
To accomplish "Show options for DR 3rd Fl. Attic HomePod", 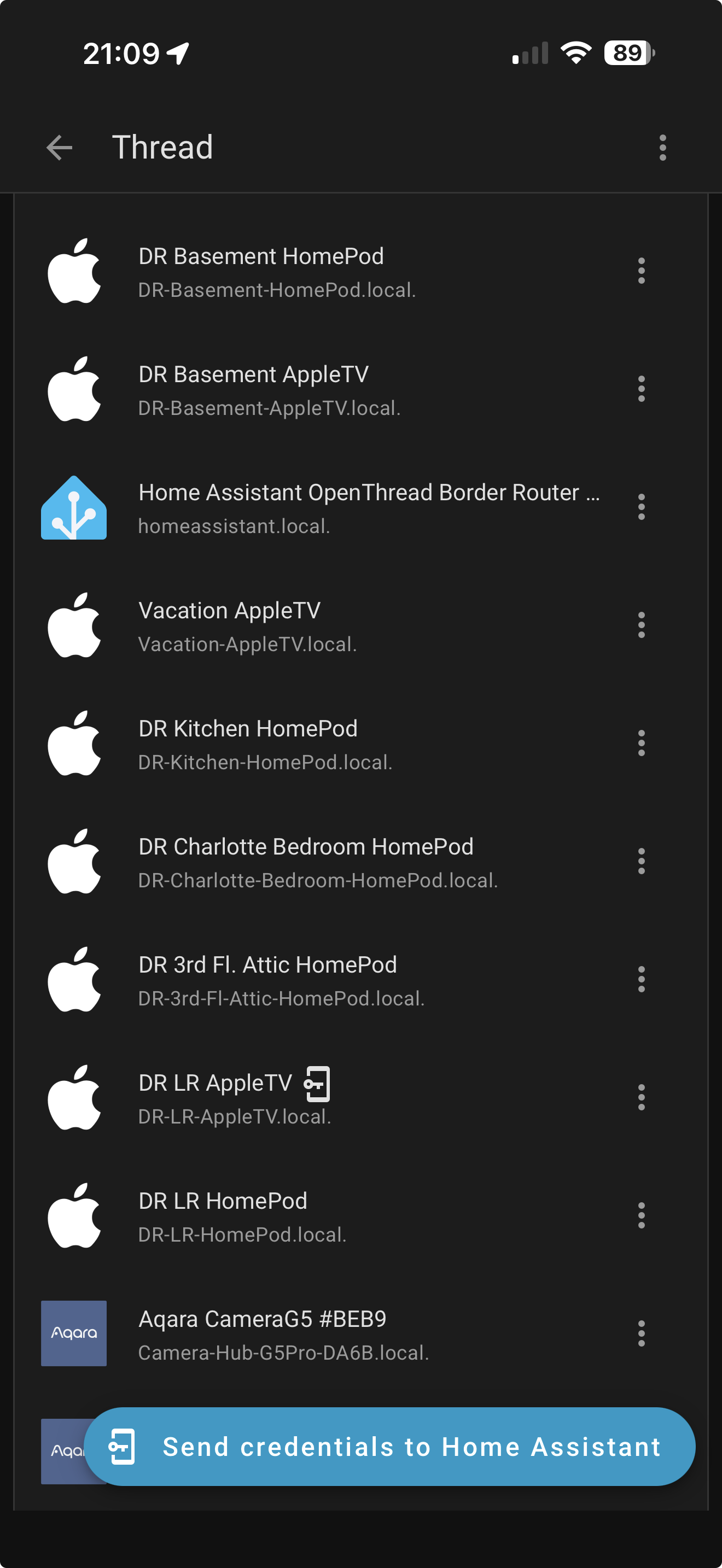I will [x=641, y=979].
